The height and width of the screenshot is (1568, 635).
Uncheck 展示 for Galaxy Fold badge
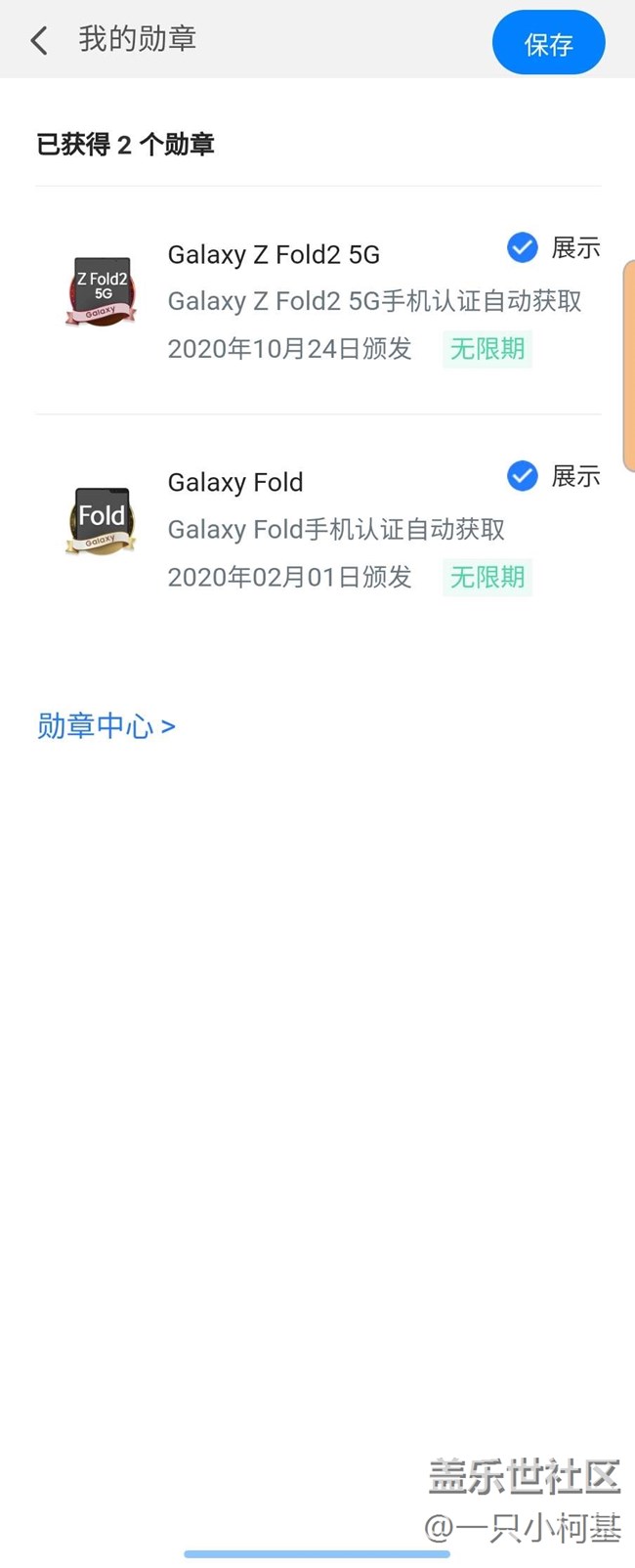pos(523,476)
